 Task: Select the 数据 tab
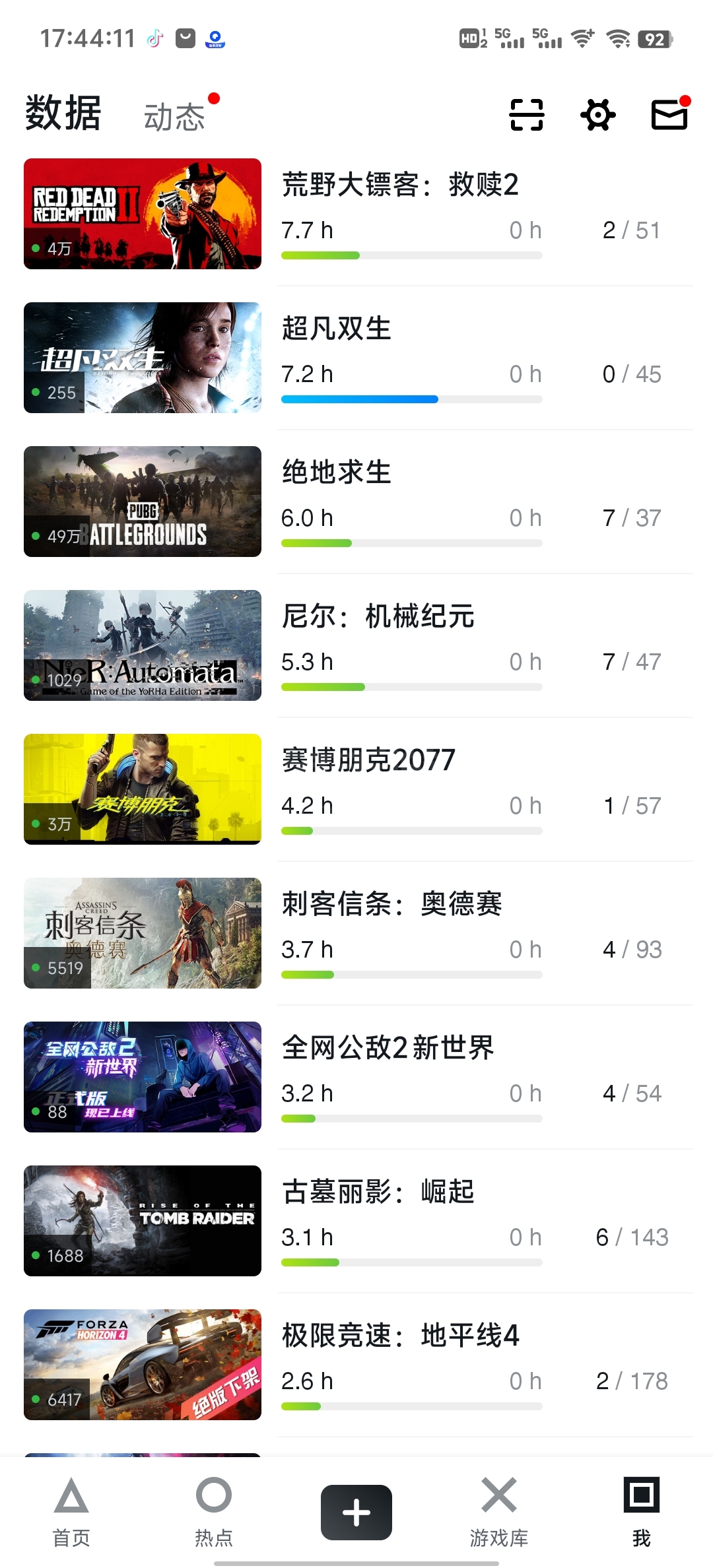point(63,113)
